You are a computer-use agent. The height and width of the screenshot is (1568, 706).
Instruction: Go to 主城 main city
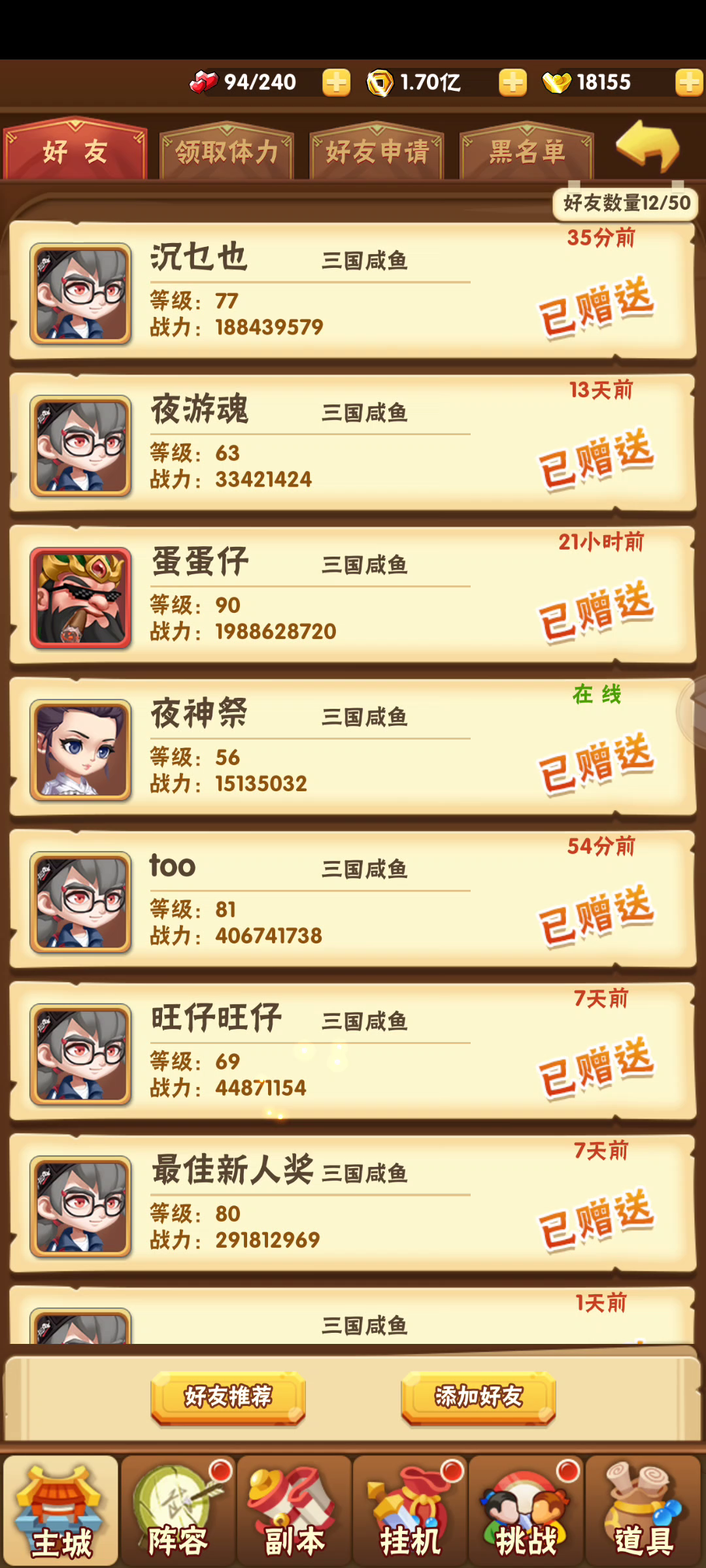click(x=61, y=1512)
